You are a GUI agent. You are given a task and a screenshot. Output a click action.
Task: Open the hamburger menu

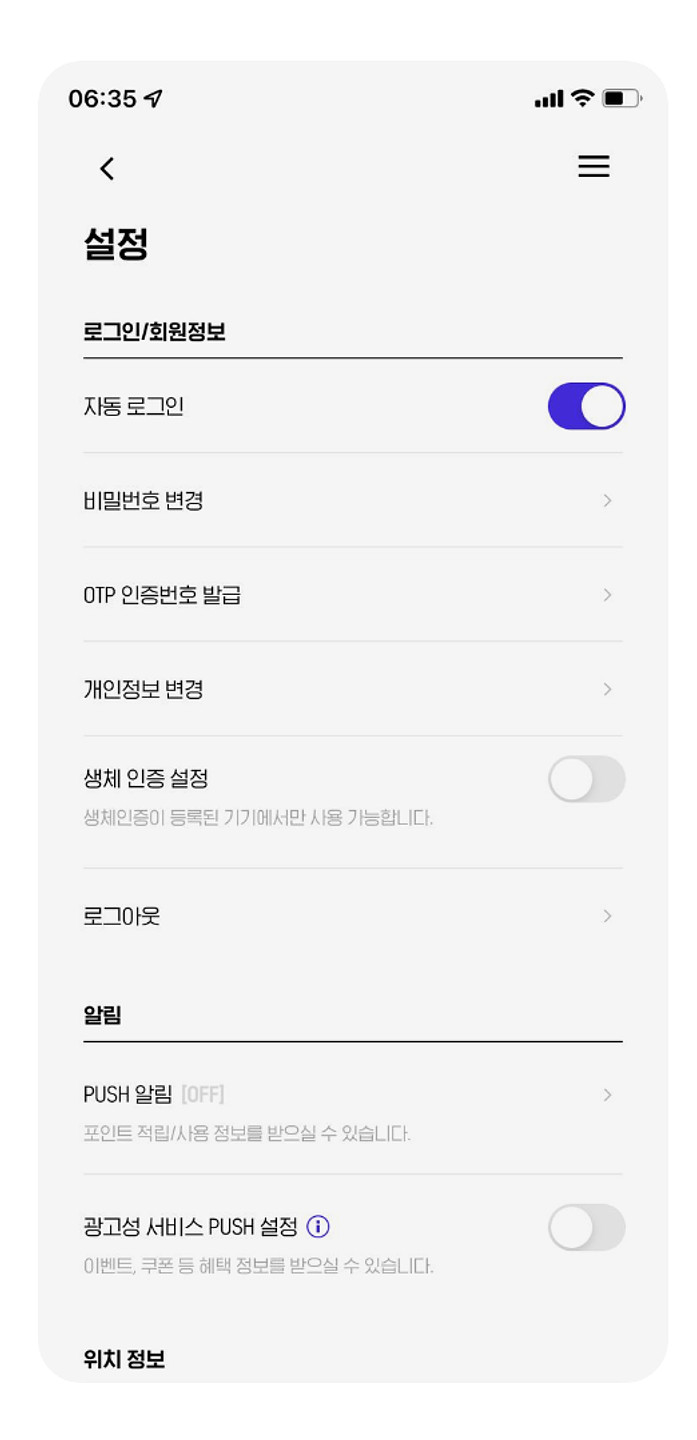[x=593, y=167]
